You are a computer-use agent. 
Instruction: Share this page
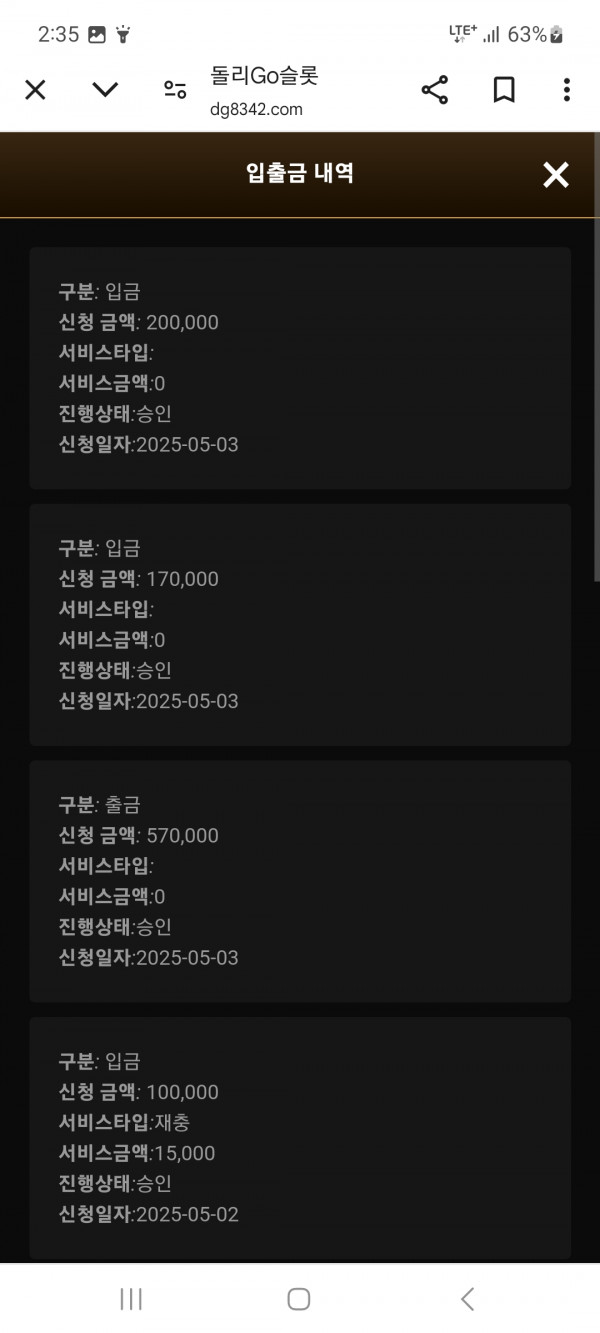coord(435,90)
